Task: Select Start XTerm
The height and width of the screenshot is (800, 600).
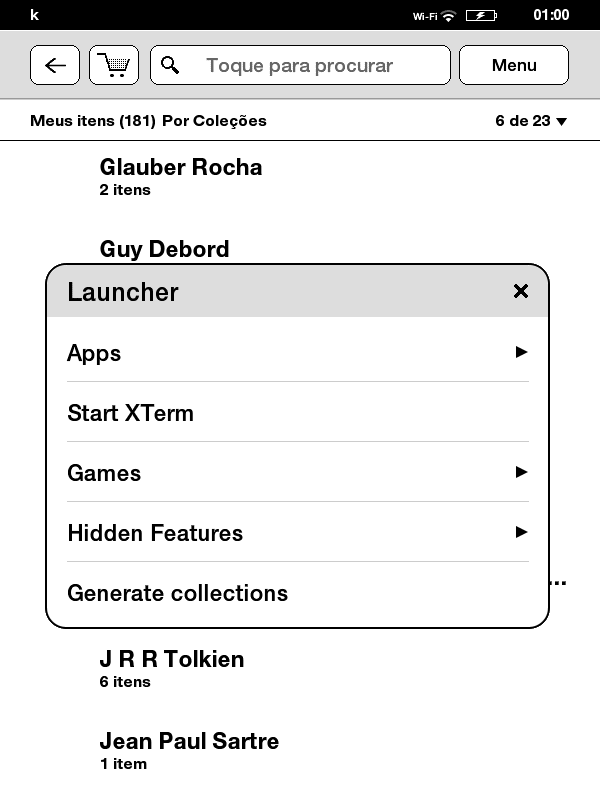Action: tap(297, 413)
